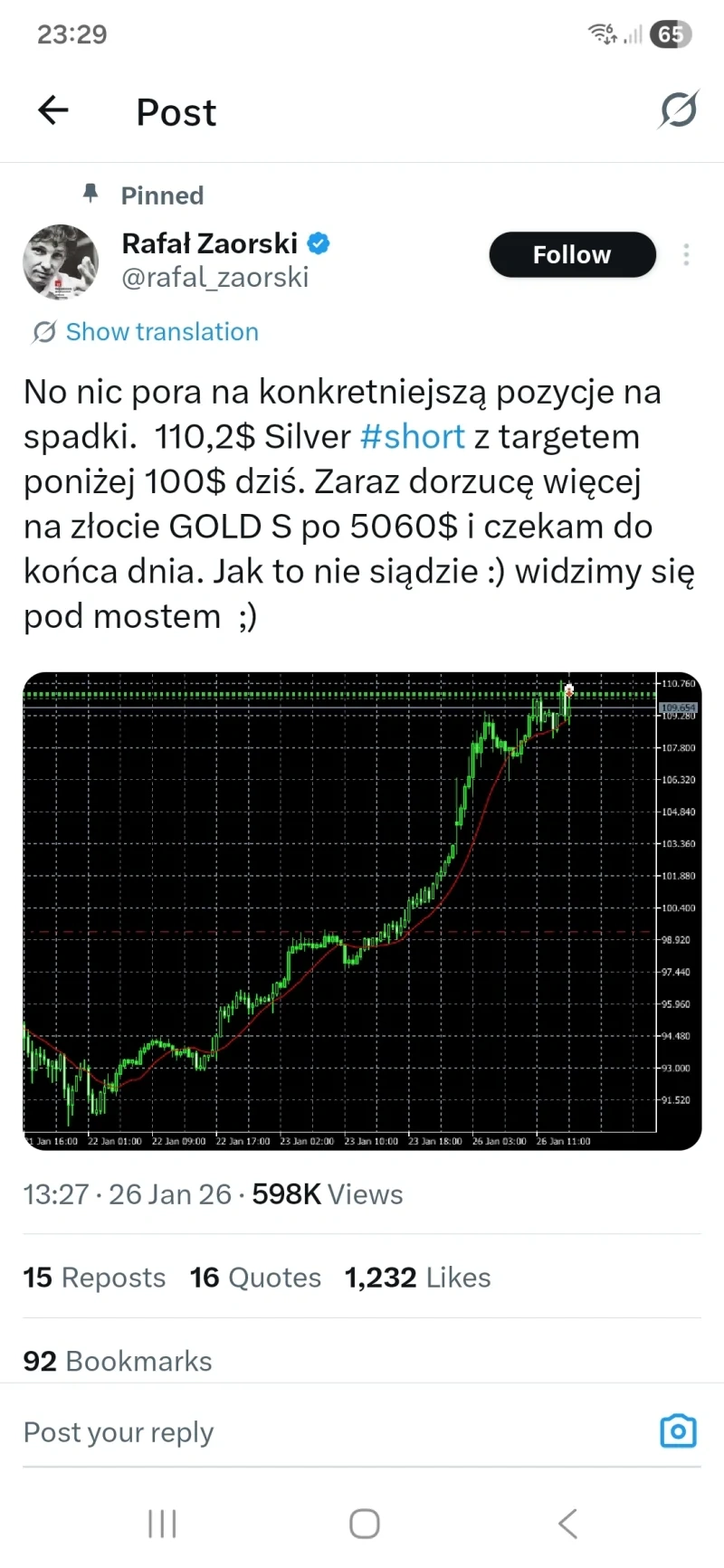The height and width of the screenshot is (1568, 724).
Task: Open the #short hashtag link
Action: coord(413,437)
